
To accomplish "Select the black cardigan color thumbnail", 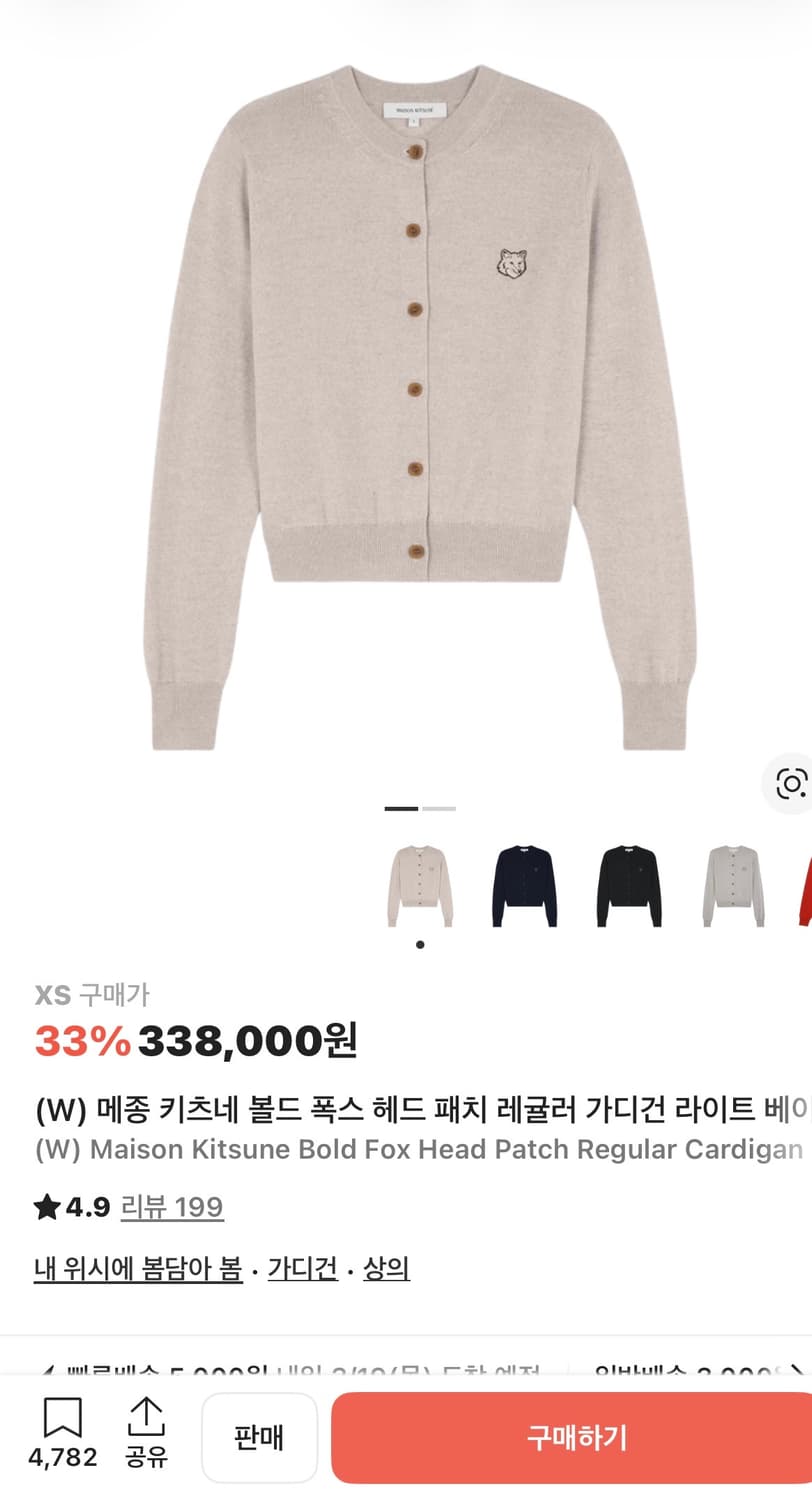I will click(x=627, y=885).
